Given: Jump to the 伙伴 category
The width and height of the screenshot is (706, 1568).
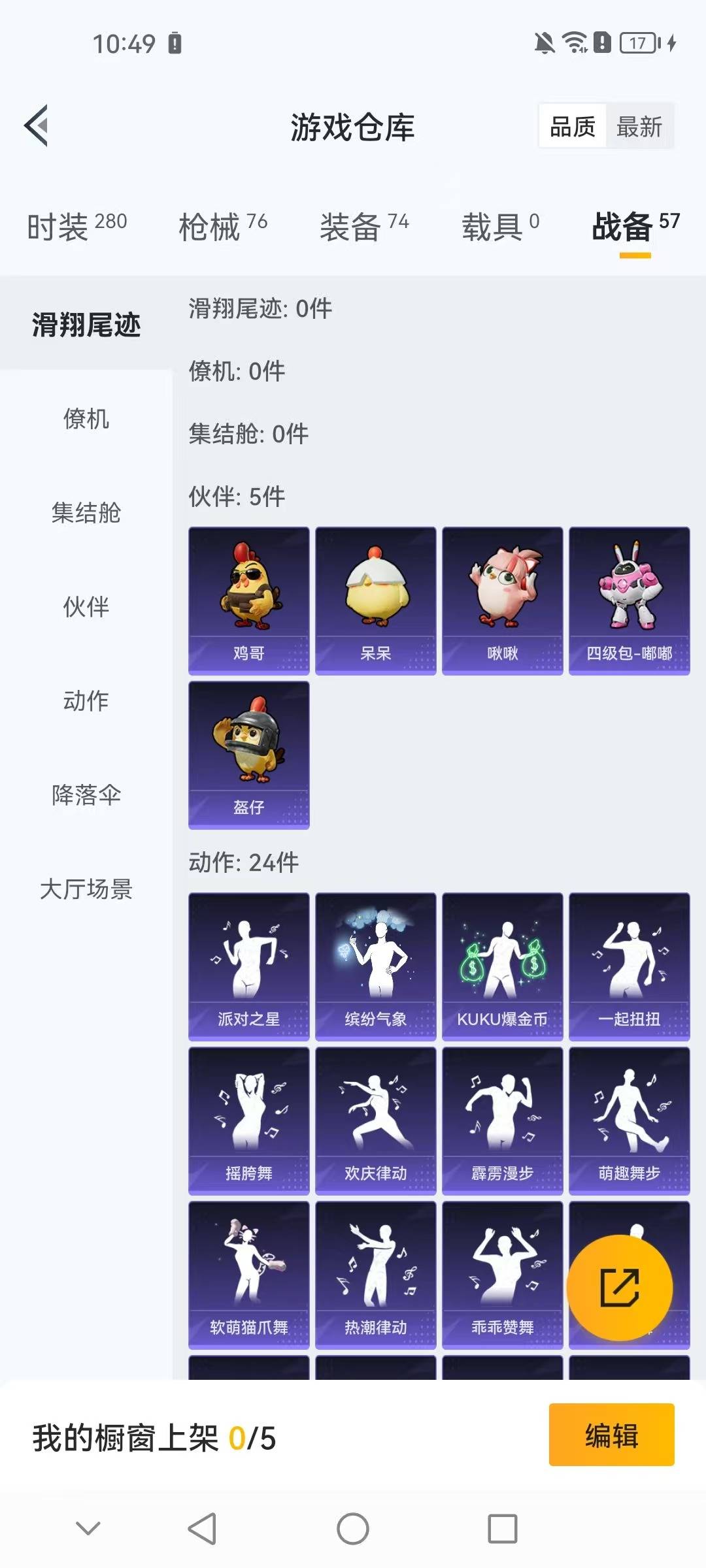Looking at the screenshot, I should coord(86,607).
